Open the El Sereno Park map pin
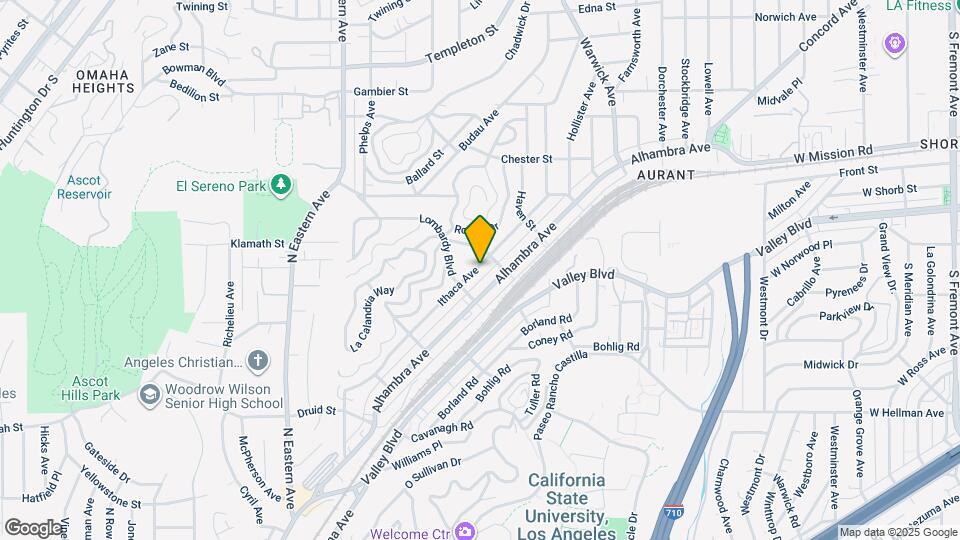 pyautogui.click(x=283, y=185)
